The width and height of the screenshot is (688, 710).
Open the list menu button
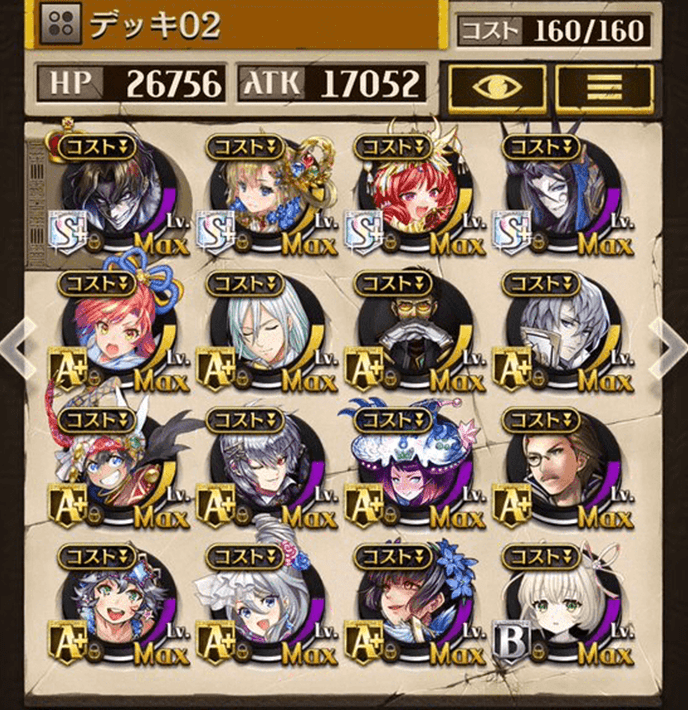(x=604, y=87)
